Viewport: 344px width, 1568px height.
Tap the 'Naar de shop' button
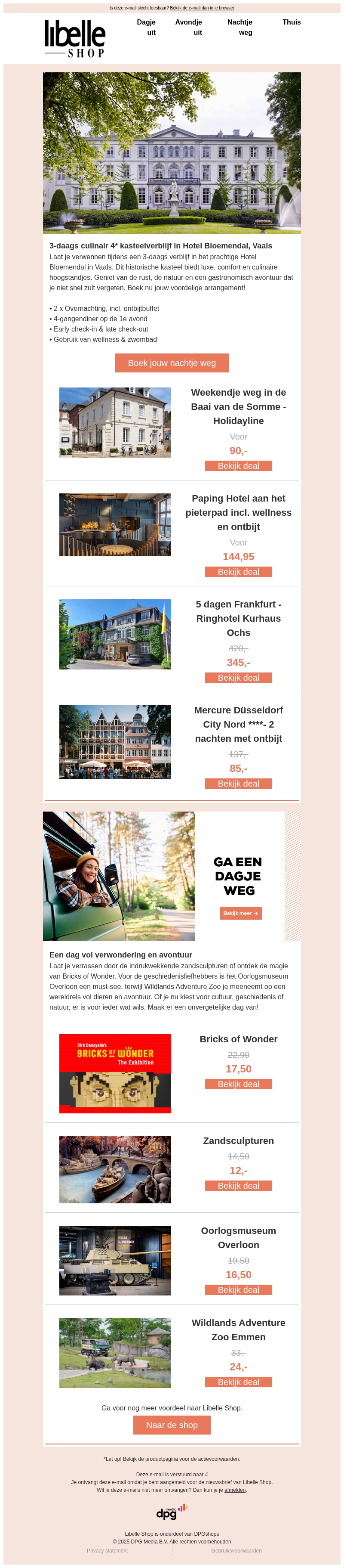click(172, 1425)
